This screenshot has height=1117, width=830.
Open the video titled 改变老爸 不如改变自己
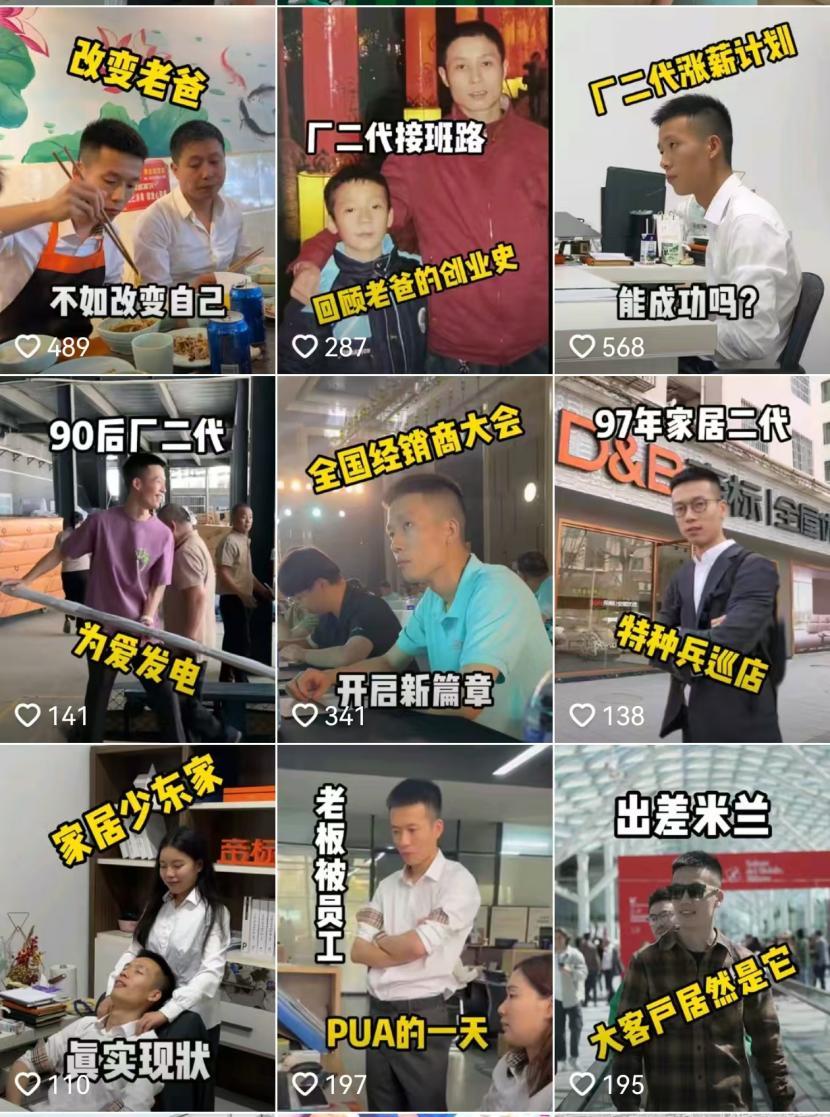pos(137,190)
